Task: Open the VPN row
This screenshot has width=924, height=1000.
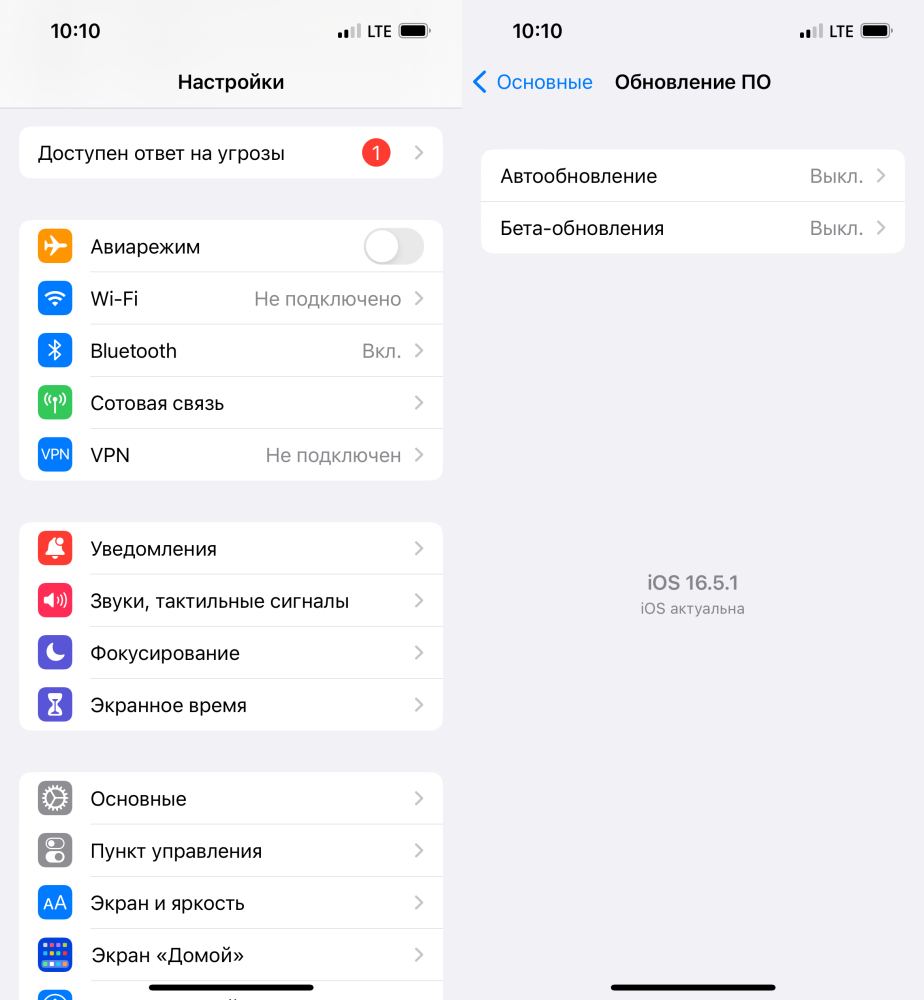Action: 230,455
